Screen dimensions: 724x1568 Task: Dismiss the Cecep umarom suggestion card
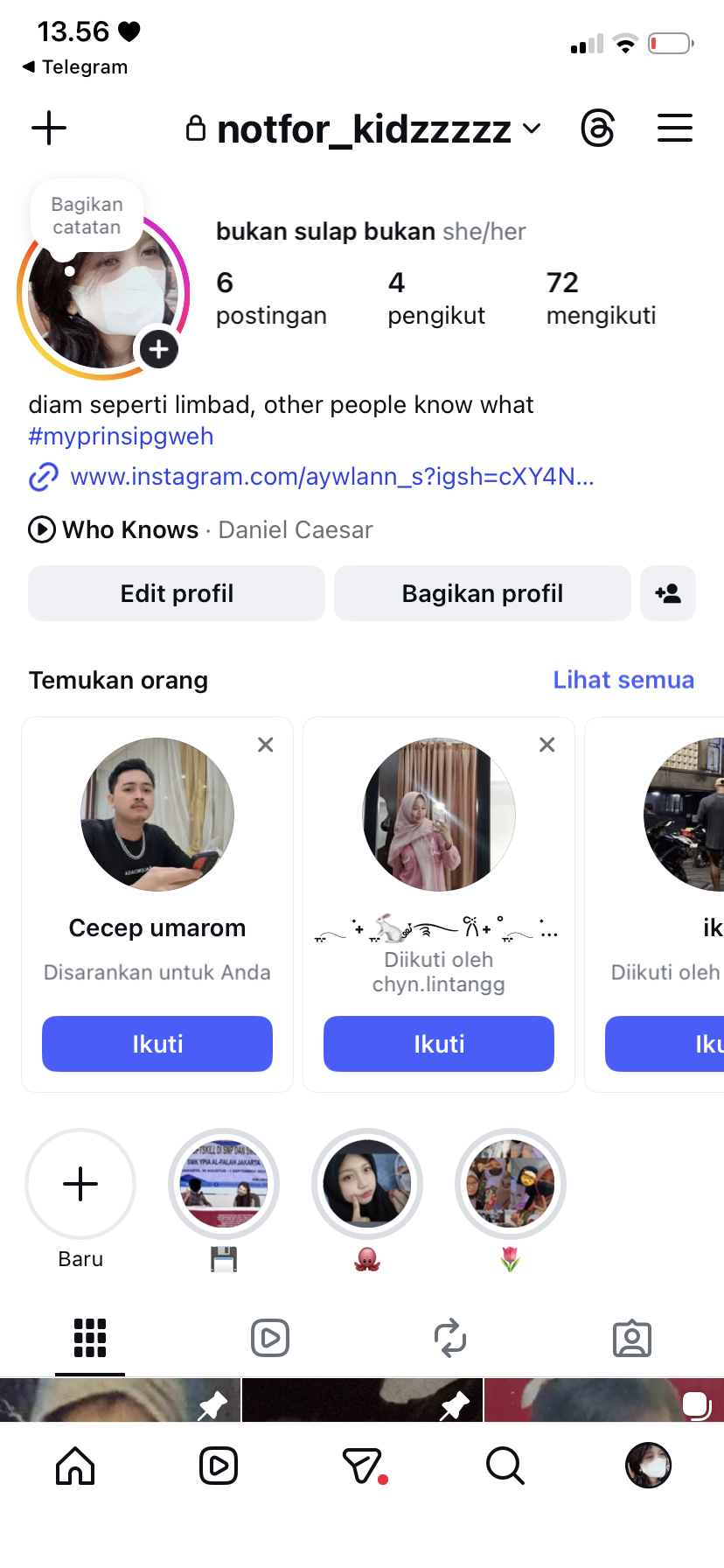[x=266, y=745]
